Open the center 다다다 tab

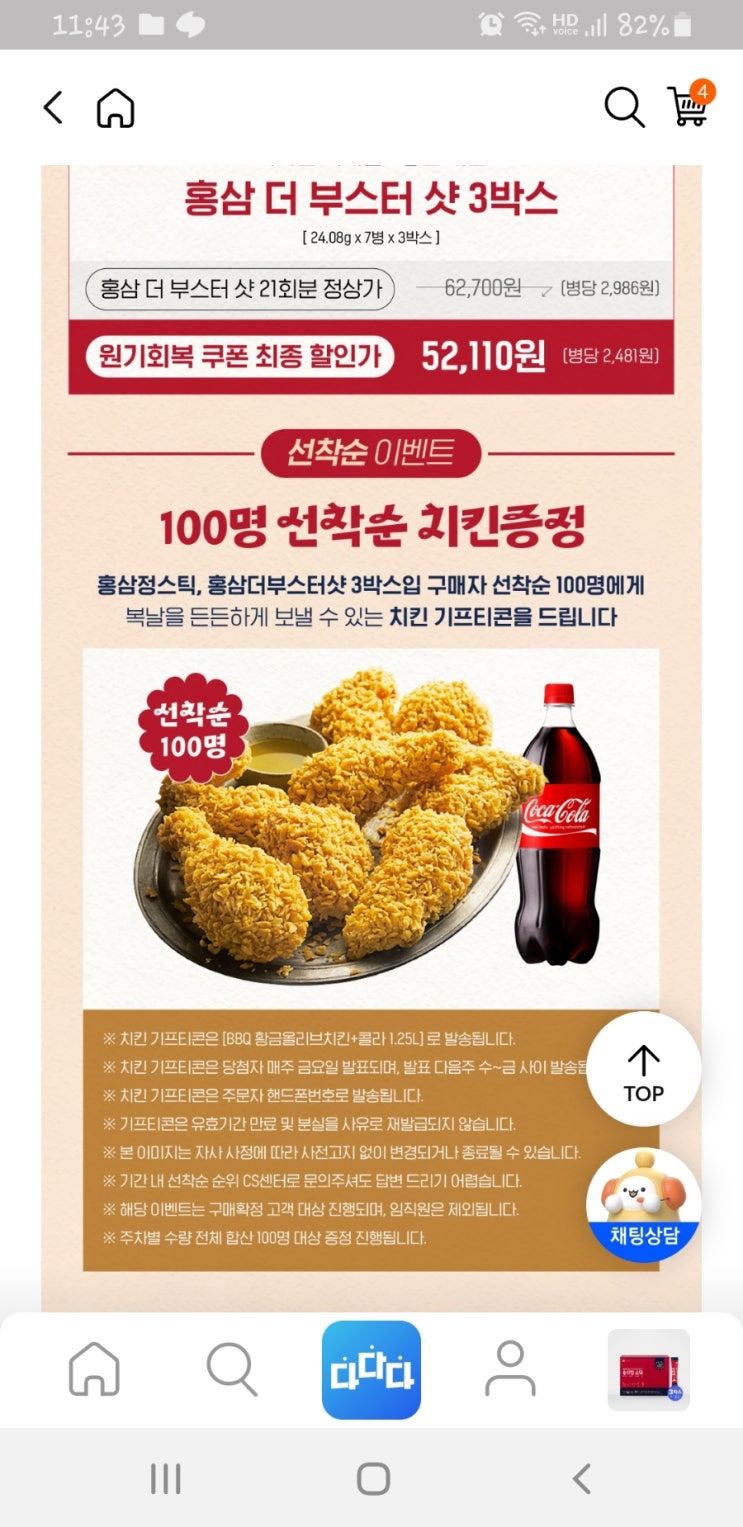[371, 1370]
